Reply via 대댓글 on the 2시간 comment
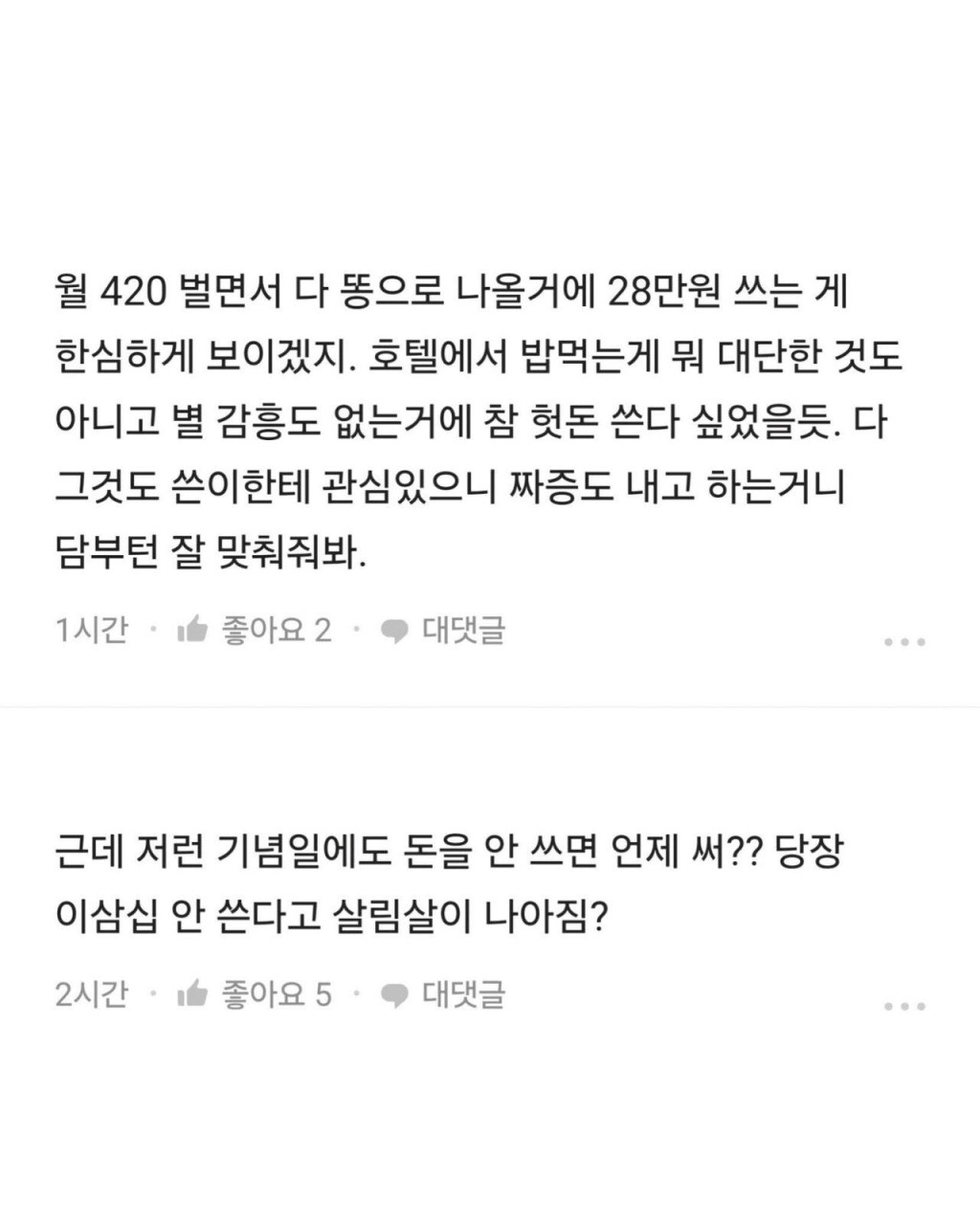Image resolution: width=980 pixels, height=1225 pixels. tap(444, 994)
